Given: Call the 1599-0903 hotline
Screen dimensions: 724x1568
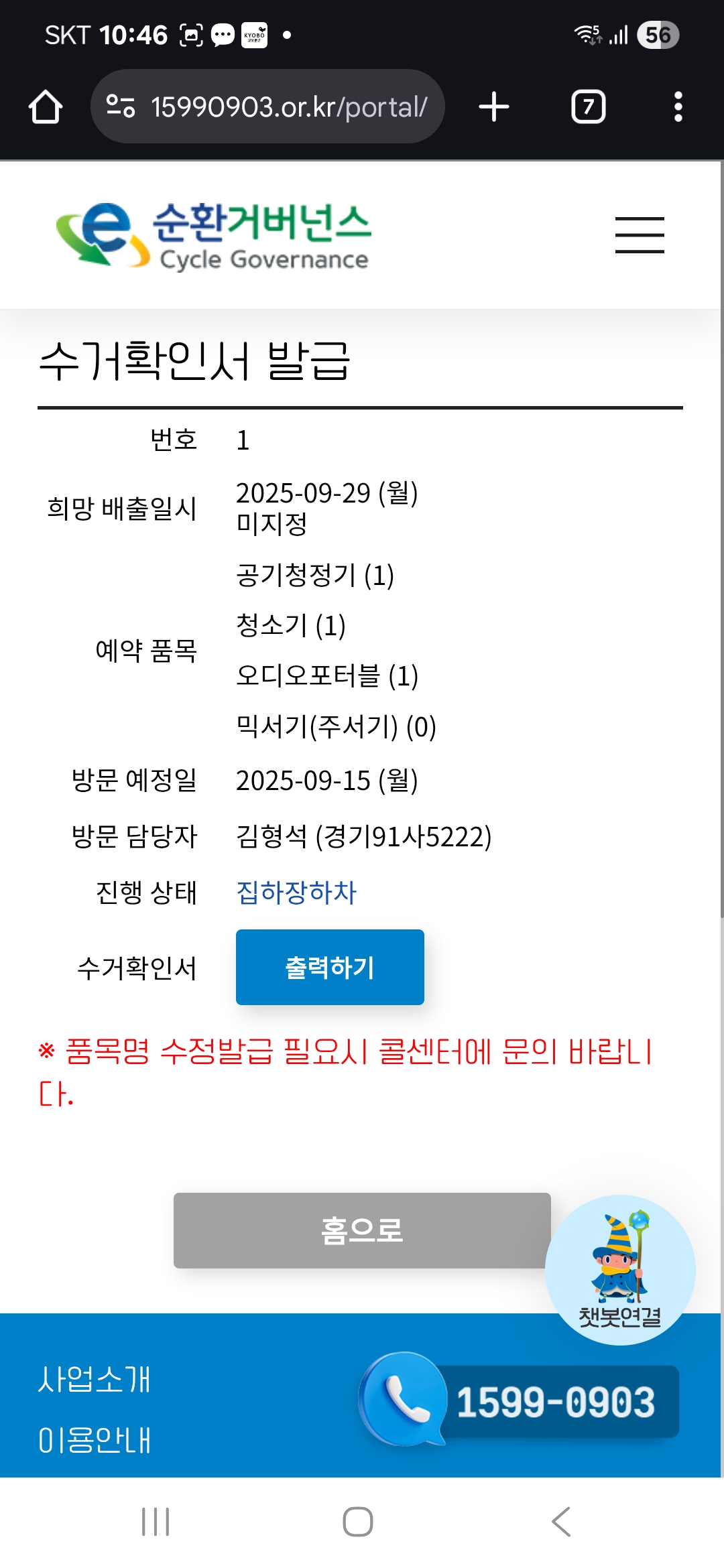Looking at the screenshot, I should 520,1401.
